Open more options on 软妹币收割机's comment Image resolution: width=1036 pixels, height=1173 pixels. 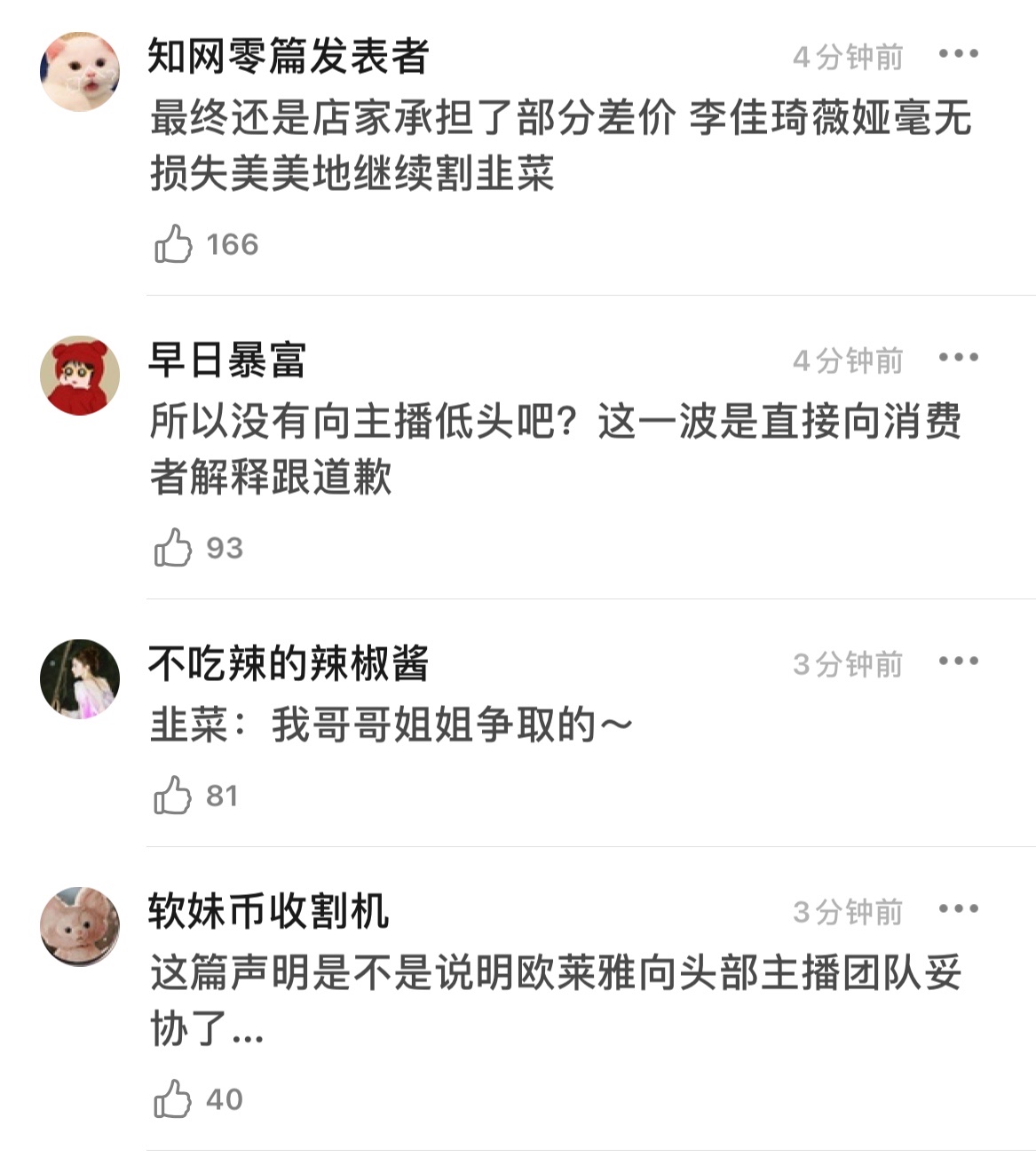[958, 910]
